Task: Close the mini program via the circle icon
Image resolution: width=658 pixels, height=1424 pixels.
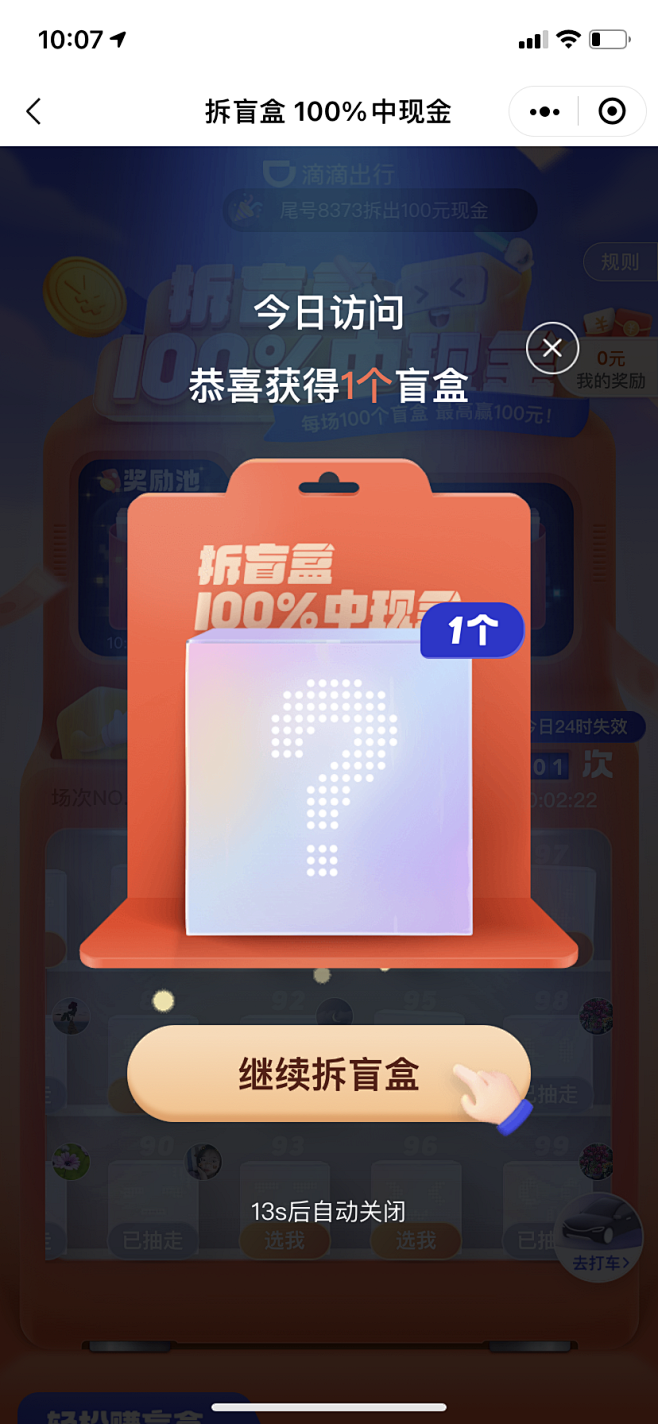Action: [611, 111]
